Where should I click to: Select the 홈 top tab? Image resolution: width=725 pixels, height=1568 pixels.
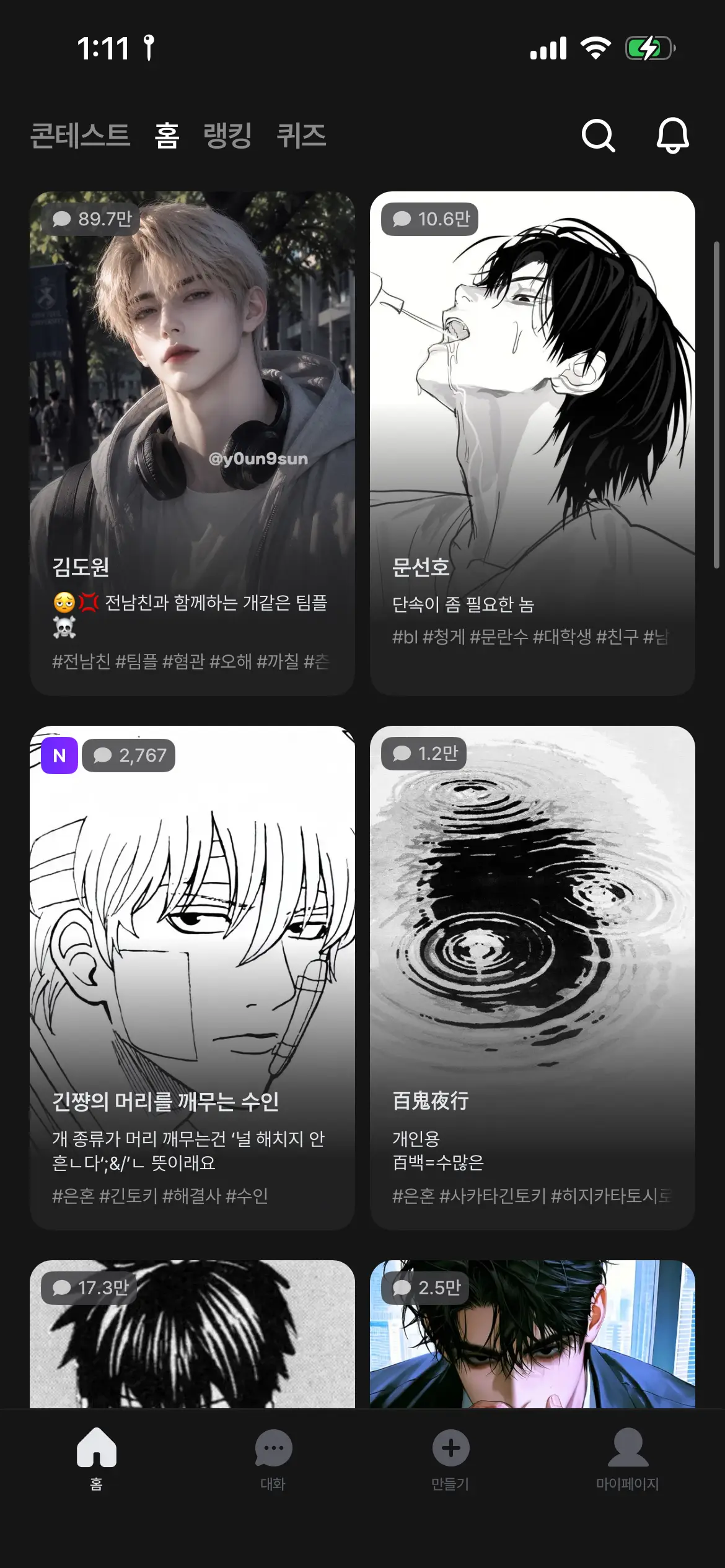[x=167, y=135]
